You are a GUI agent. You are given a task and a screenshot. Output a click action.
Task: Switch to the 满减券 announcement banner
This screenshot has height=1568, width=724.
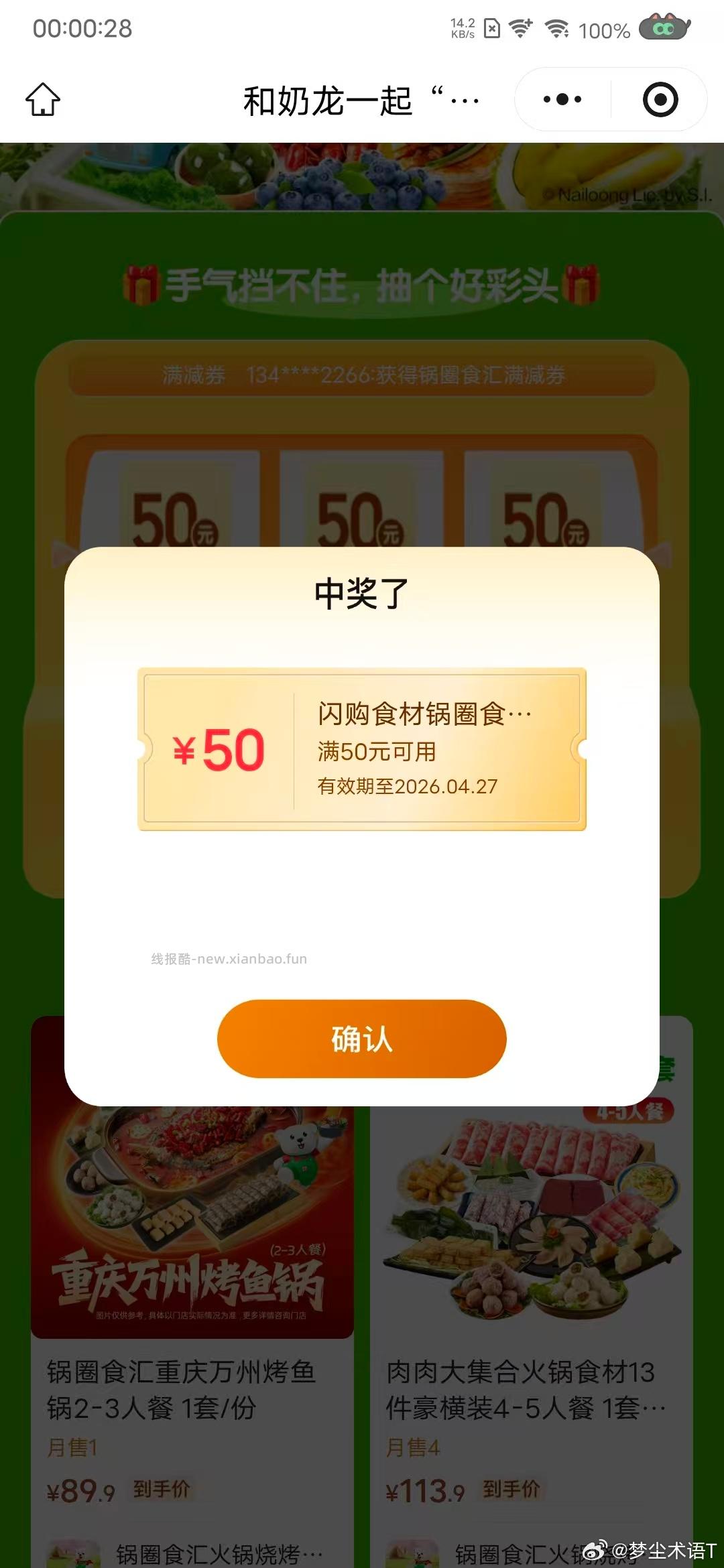pyautogui.click(x=362, y=377)
